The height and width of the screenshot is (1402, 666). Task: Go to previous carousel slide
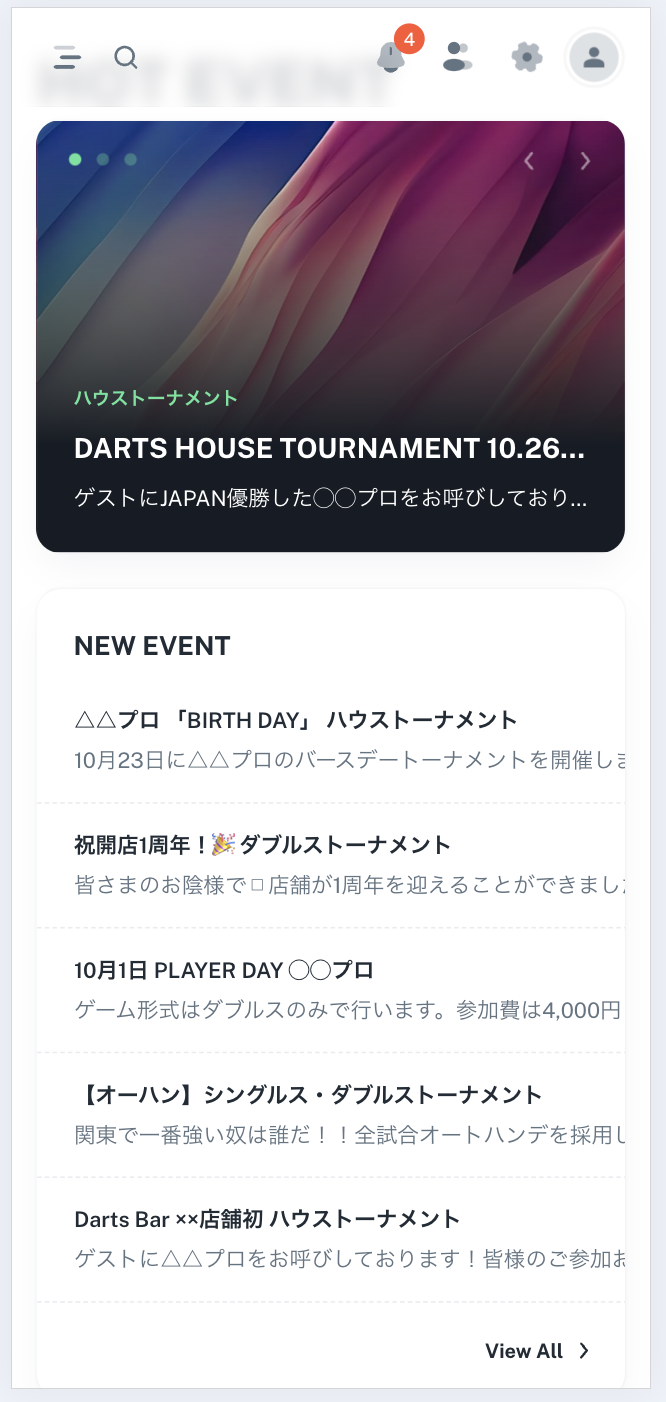tap(529, 161)
